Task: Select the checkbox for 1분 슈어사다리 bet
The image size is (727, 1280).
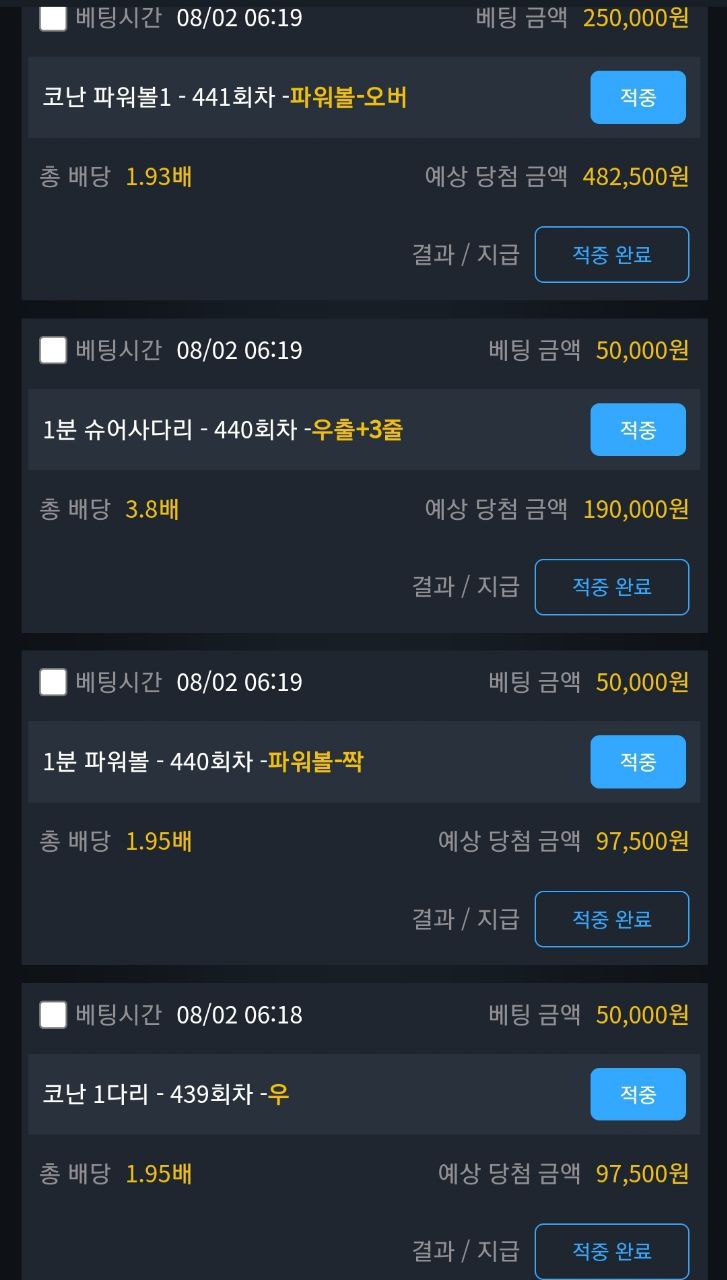Action: click(53, 350)
